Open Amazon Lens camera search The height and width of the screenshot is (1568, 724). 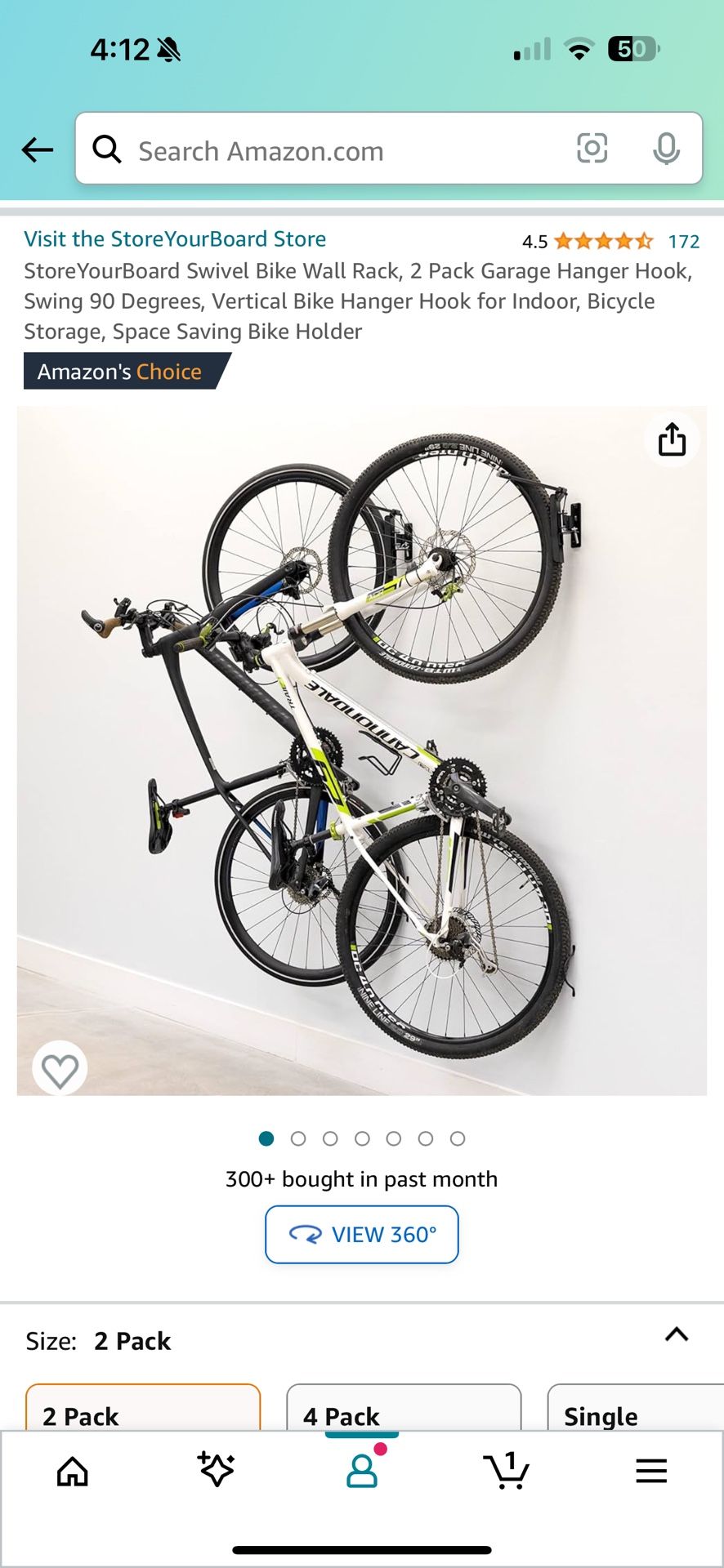point(593,149)
